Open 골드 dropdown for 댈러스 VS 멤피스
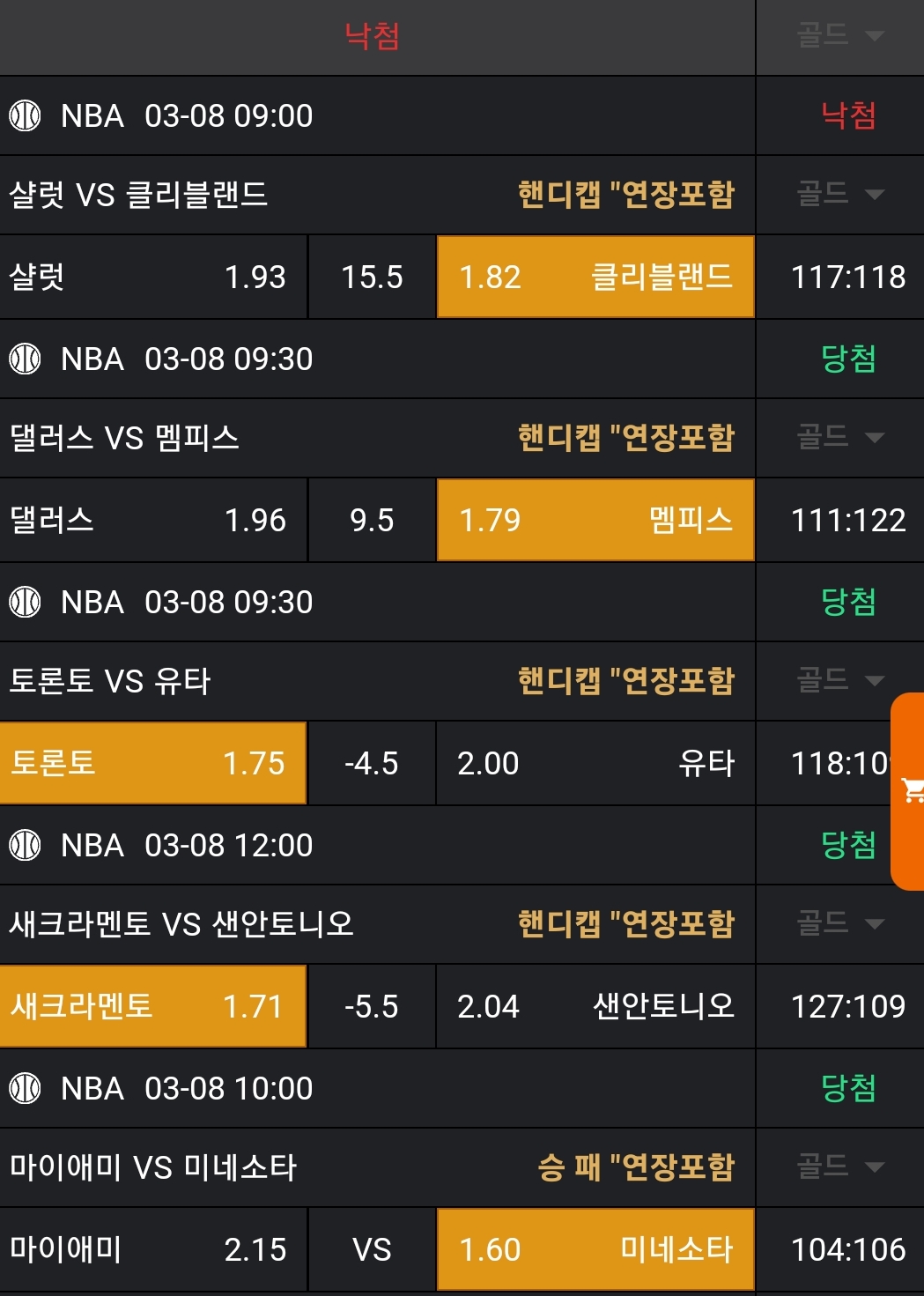Image resolution: width=924 pixels, height=1296 pixels. [839, 437]
